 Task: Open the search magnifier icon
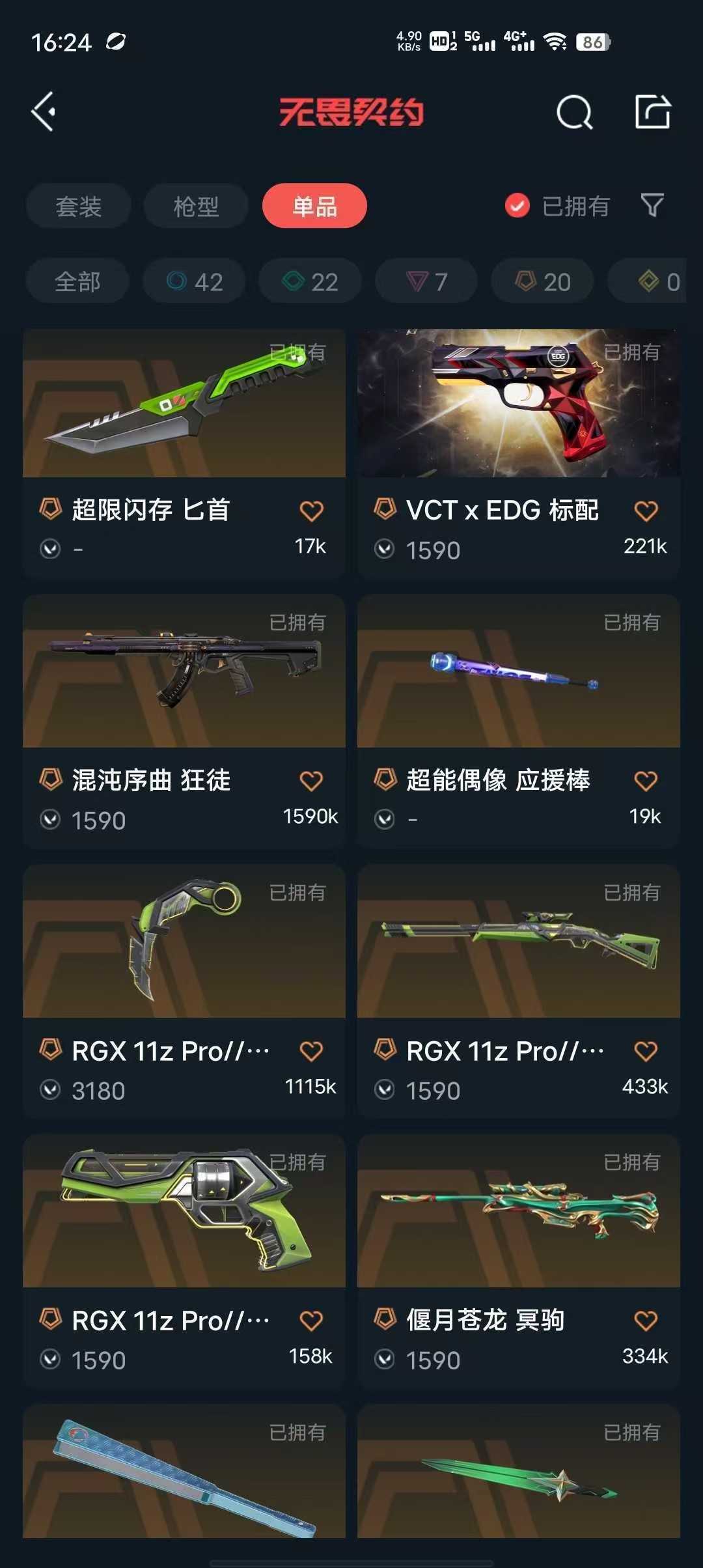pyautogui.click(x=573, y=113)
